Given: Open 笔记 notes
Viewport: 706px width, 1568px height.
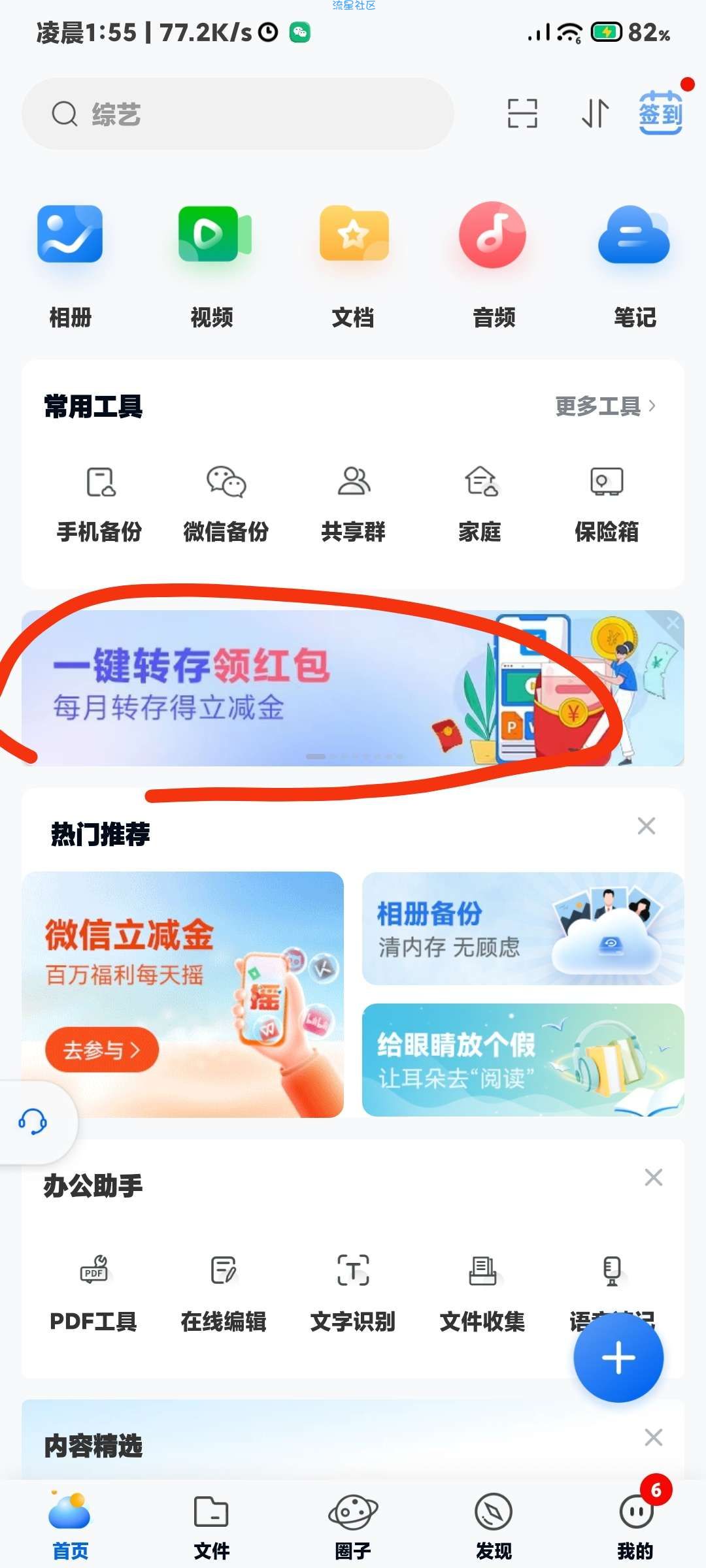Looking at the screenshot, I should tap(635, 263).
